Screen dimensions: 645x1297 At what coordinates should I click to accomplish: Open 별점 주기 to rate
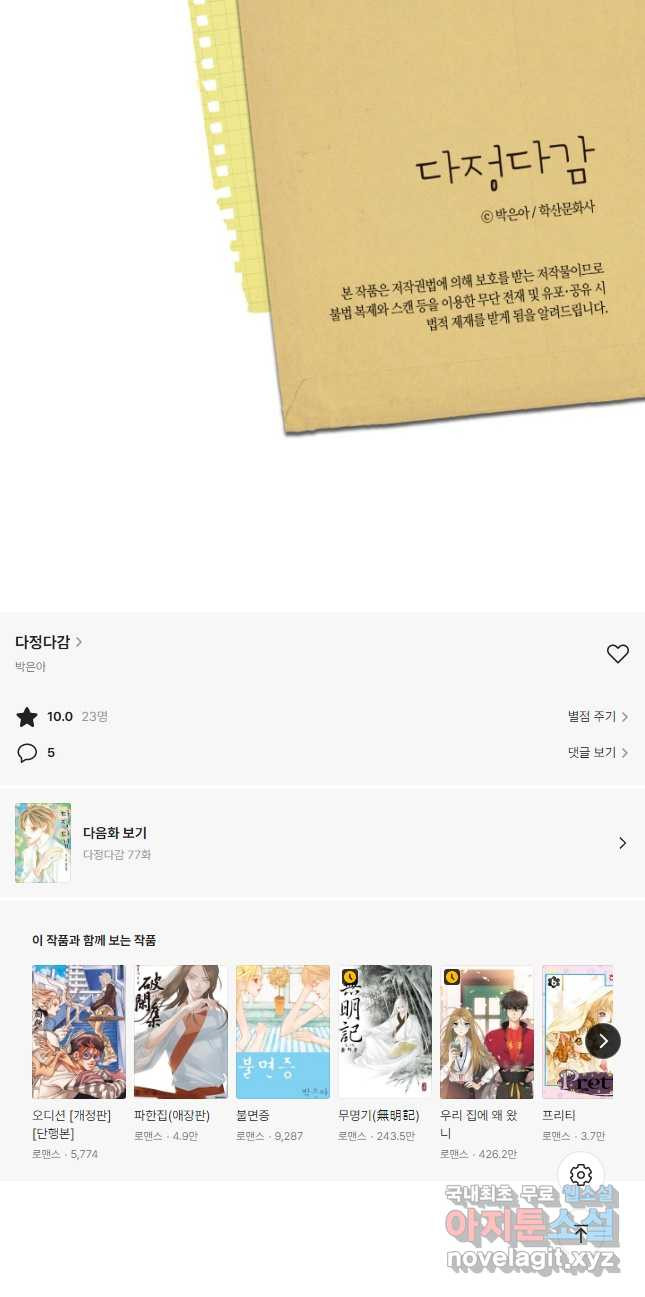point(597,717)
